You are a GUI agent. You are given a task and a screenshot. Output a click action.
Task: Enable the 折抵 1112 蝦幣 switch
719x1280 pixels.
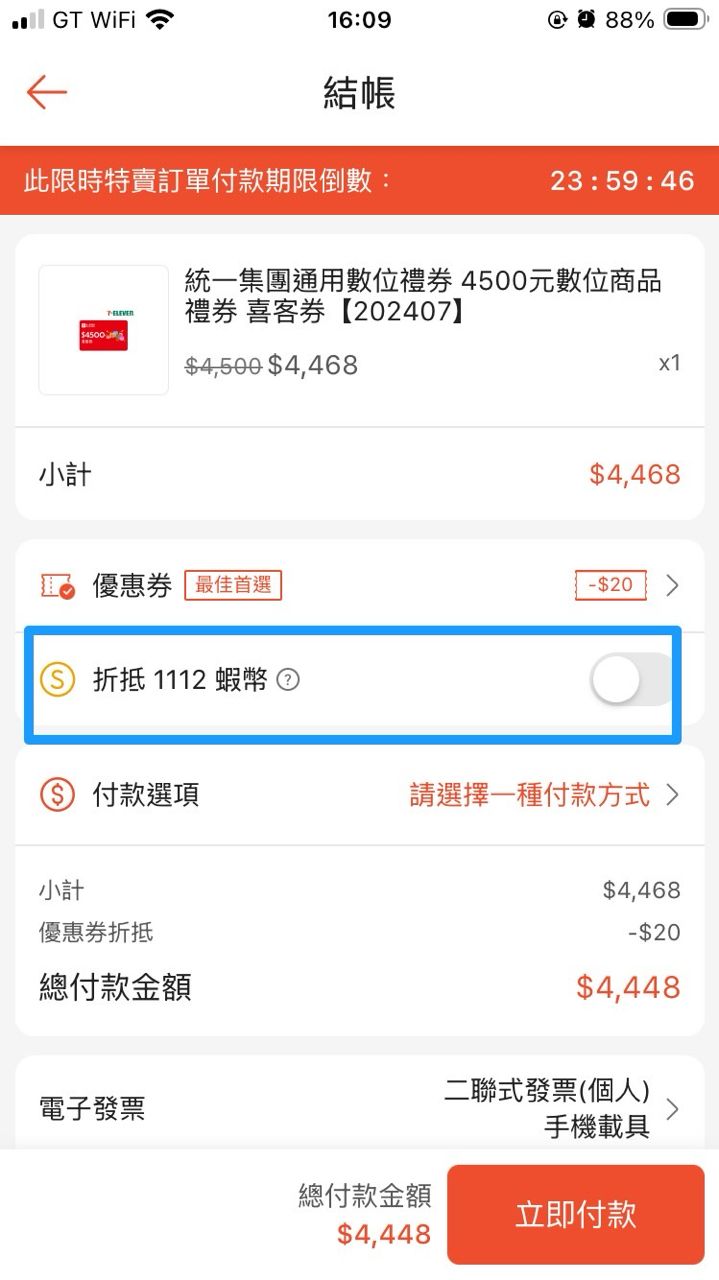click(x=630, y=681)
